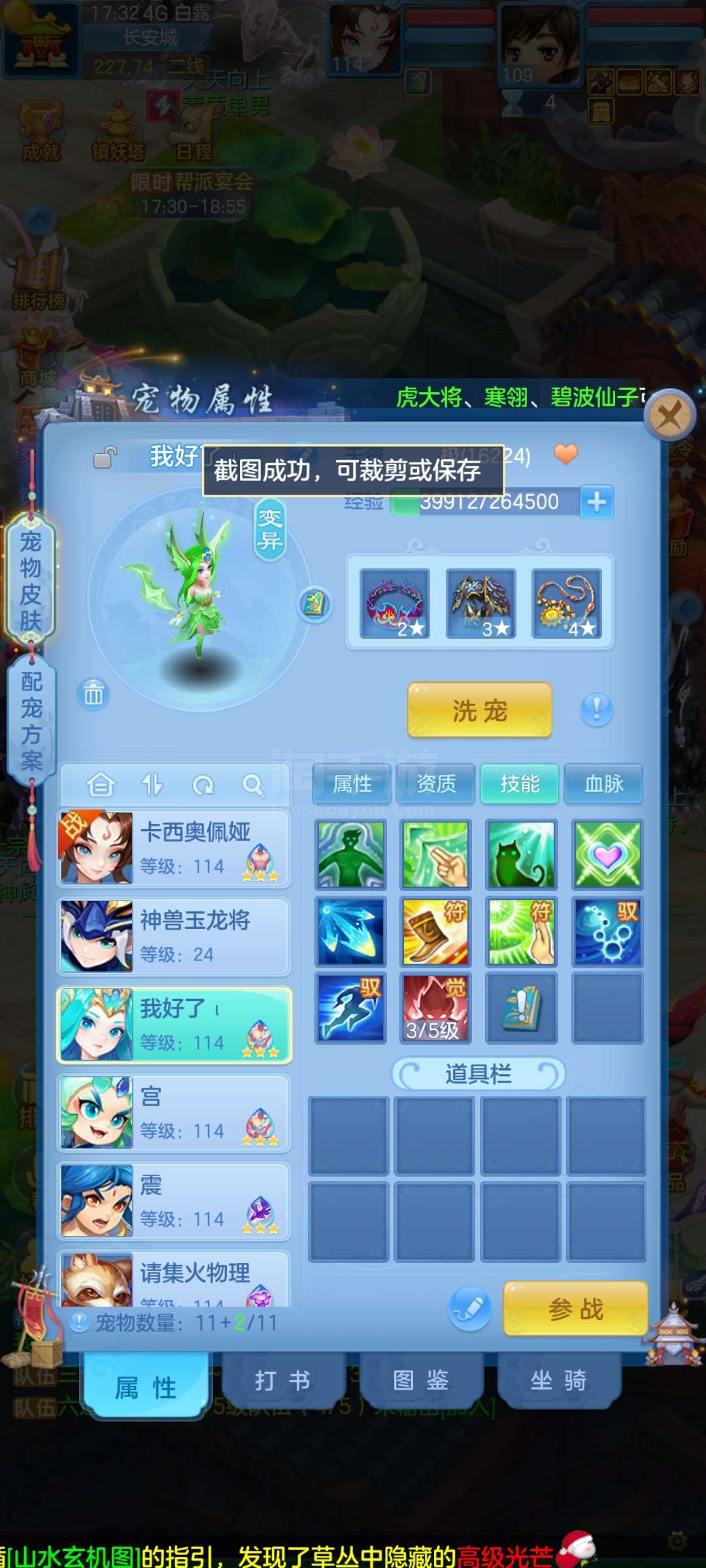The height and width of the screenshot is (1568, 706).
Task: Open the 2-star pet equipment slot
Action: (394, 603)
